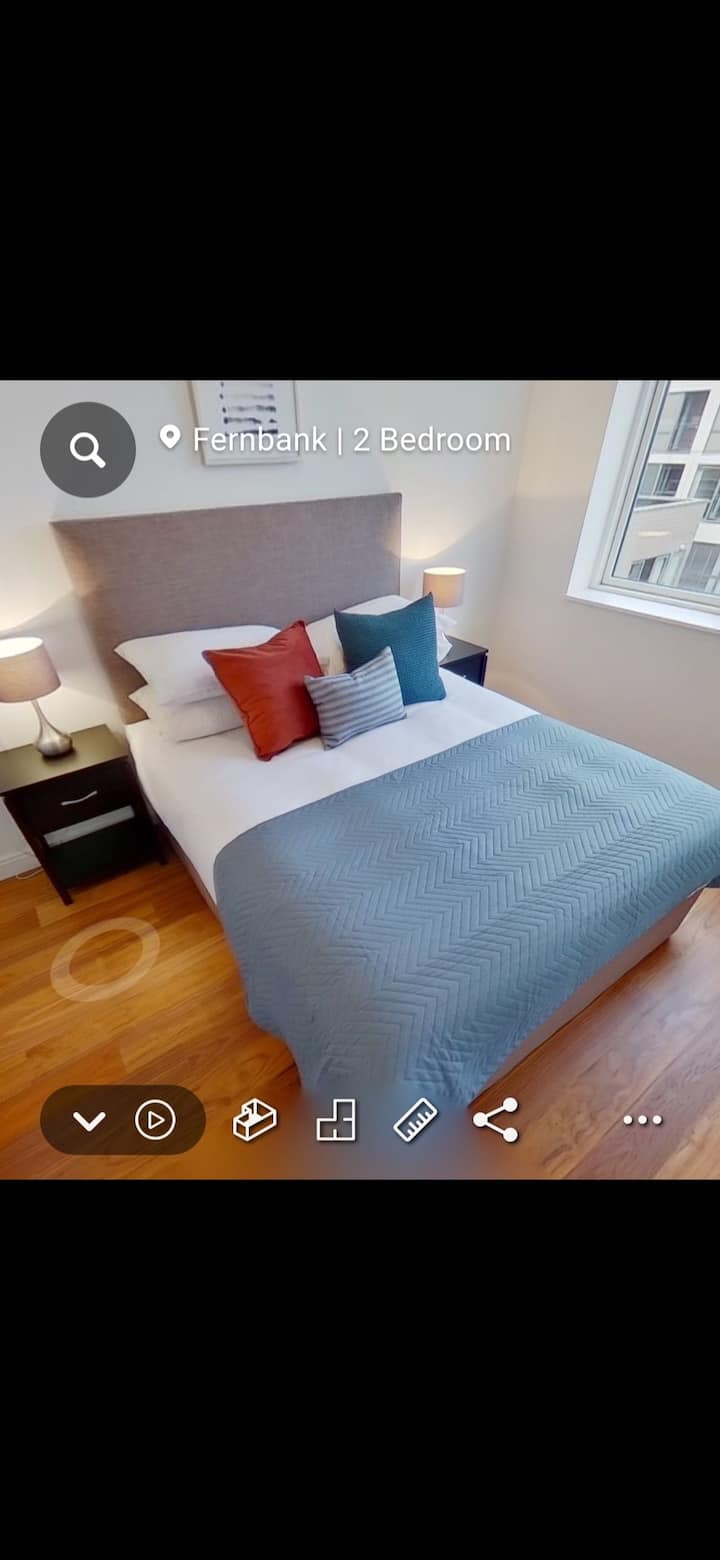Screen dimensions: 720x1560
Task: Open the dollhouse 3D view
Action: pyautogui.click(x=254, y=1120)
